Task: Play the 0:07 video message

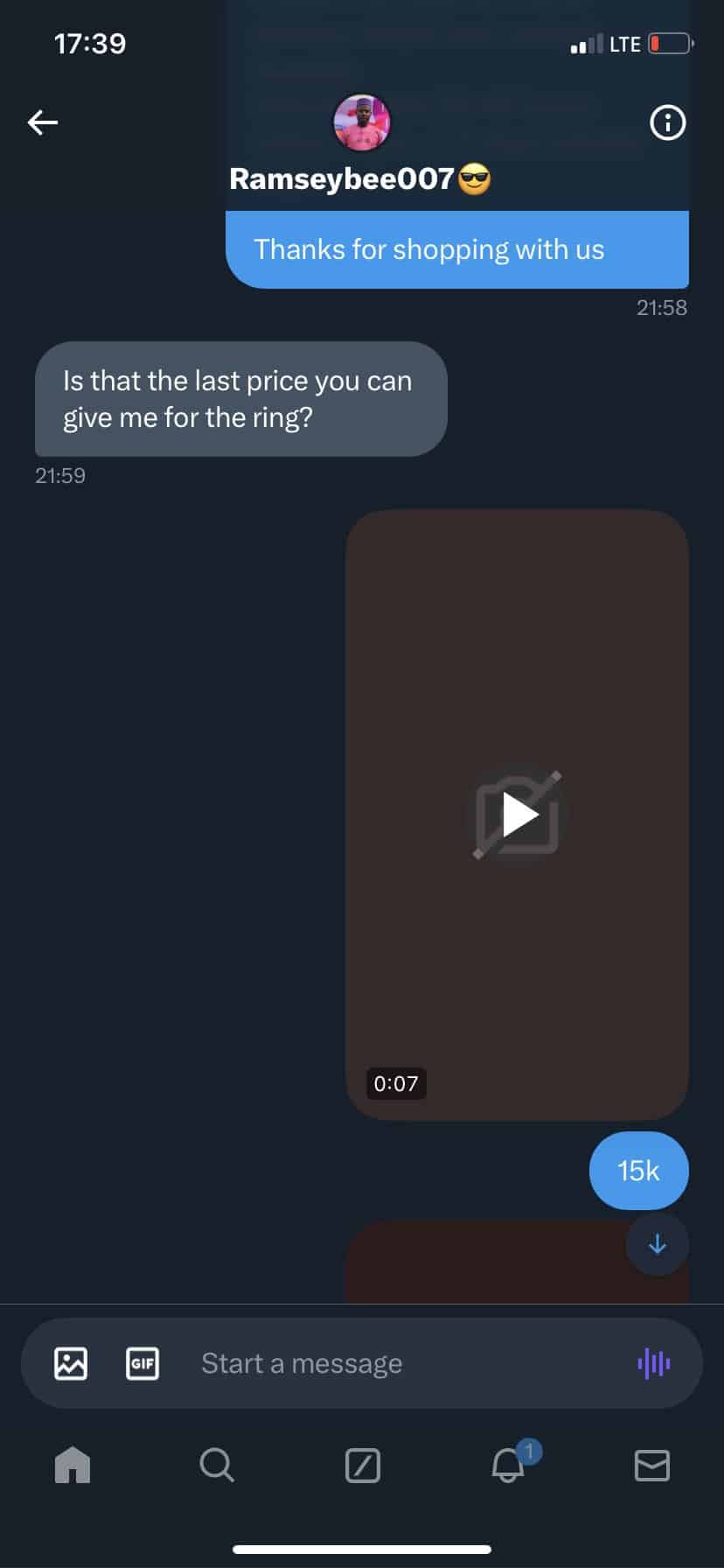Action: coord(518,815)
